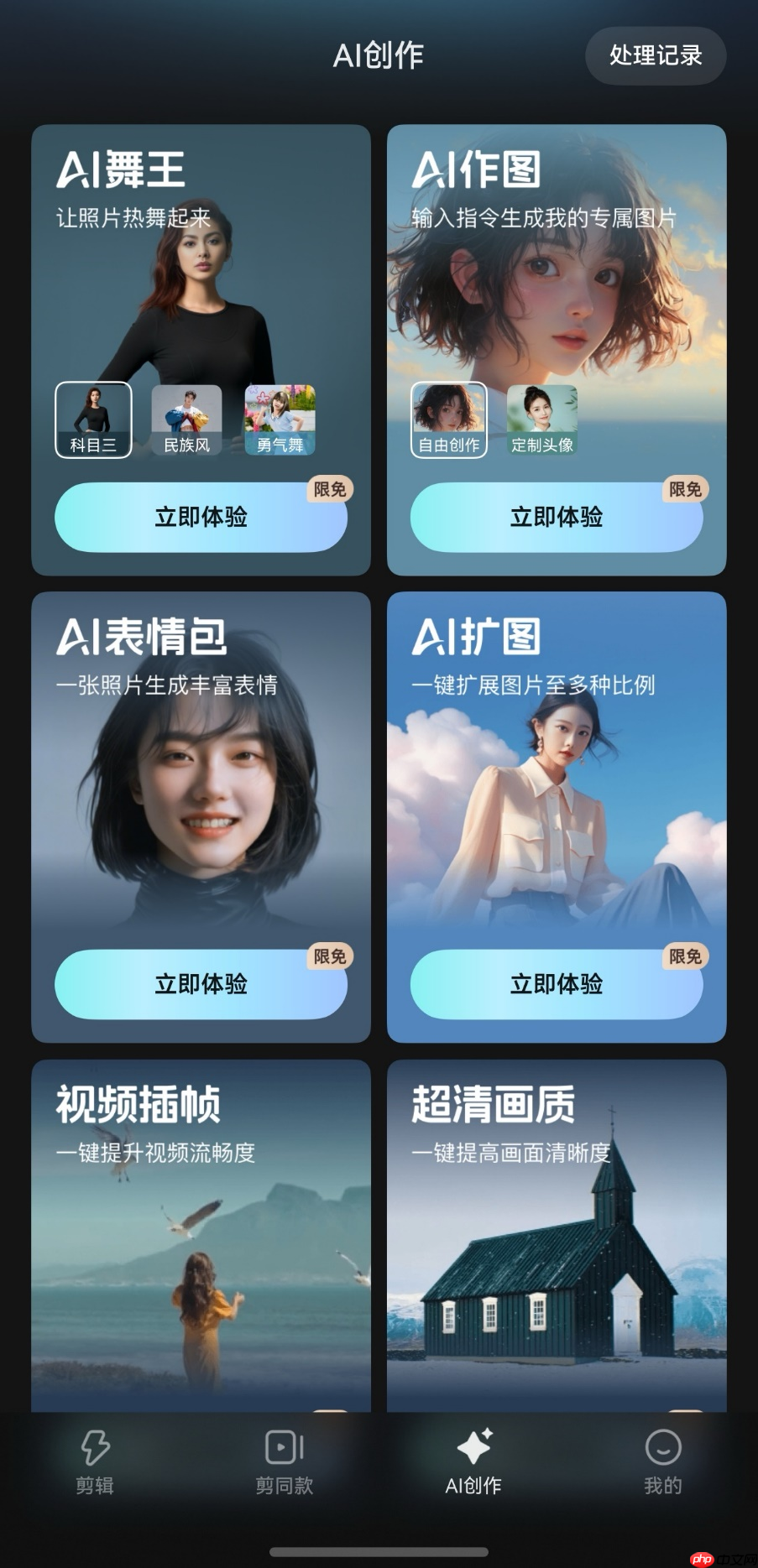Open the 超清画质 enhancement card
758x1568 pixels.
pos(557,1216)
